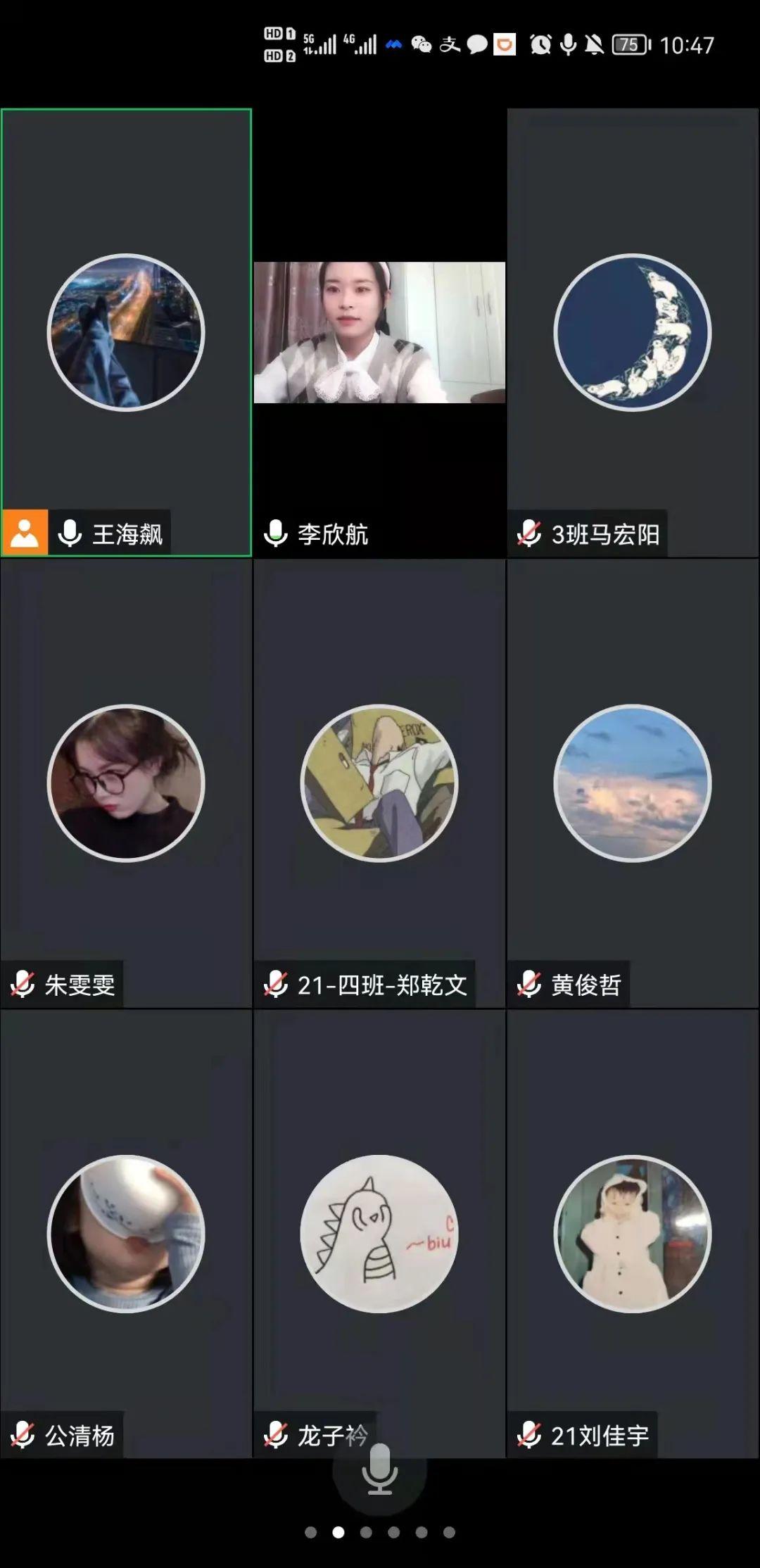Viewport: 760px width, 1568px height.
Task: Tap the floating microphone button
Action: click(x=380, y=1469)
